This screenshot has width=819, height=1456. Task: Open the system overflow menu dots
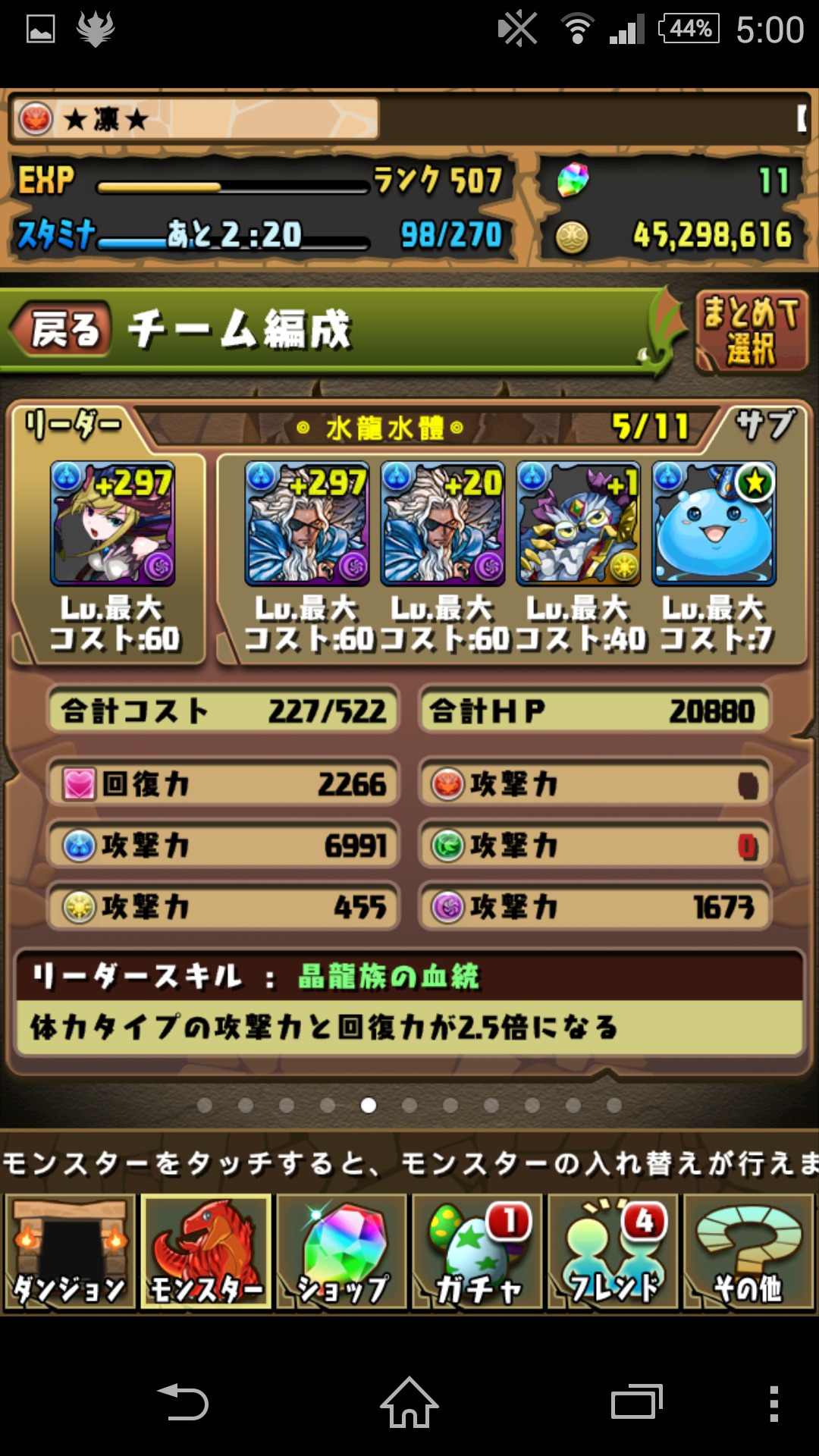coord(773,1403)
